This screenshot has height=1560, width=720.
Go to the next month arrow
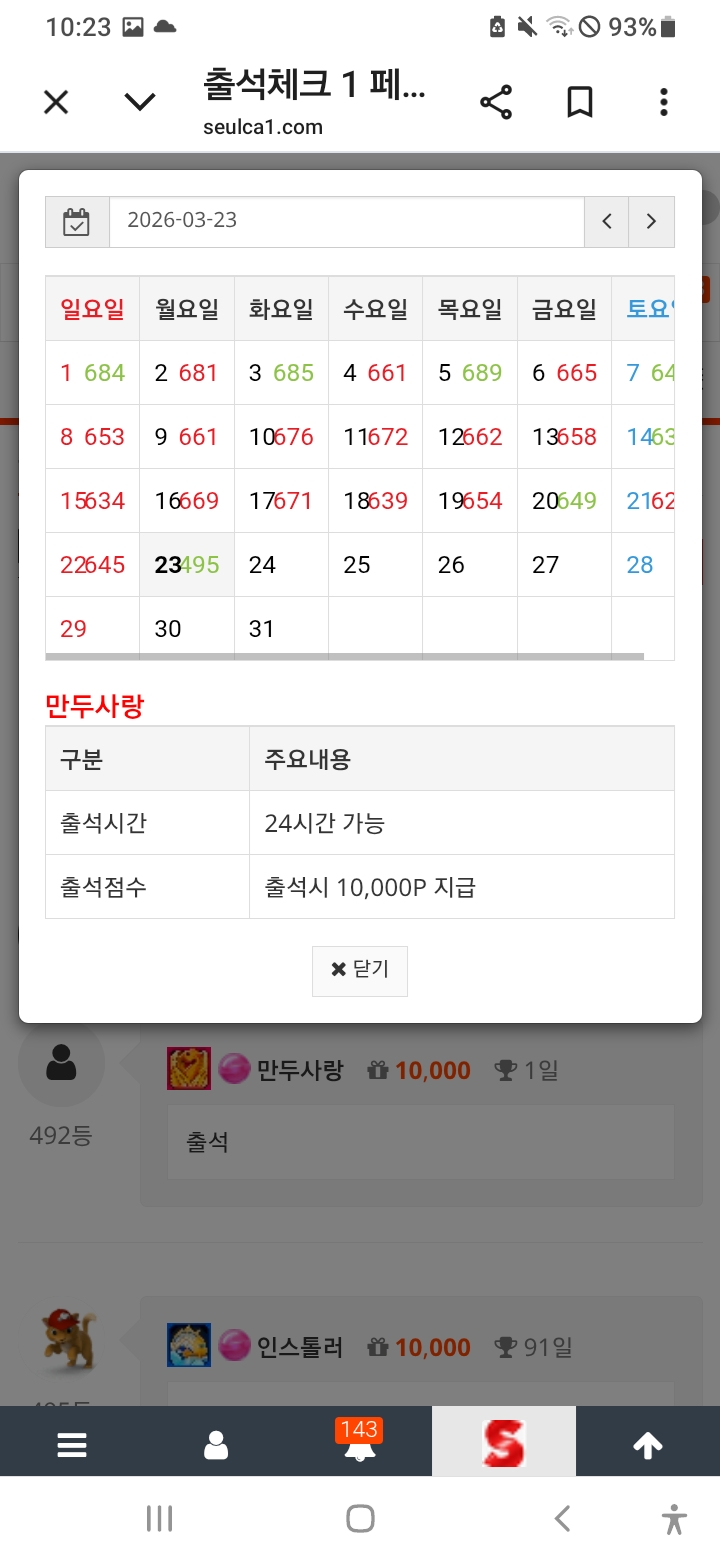click(x=651, y=221)
